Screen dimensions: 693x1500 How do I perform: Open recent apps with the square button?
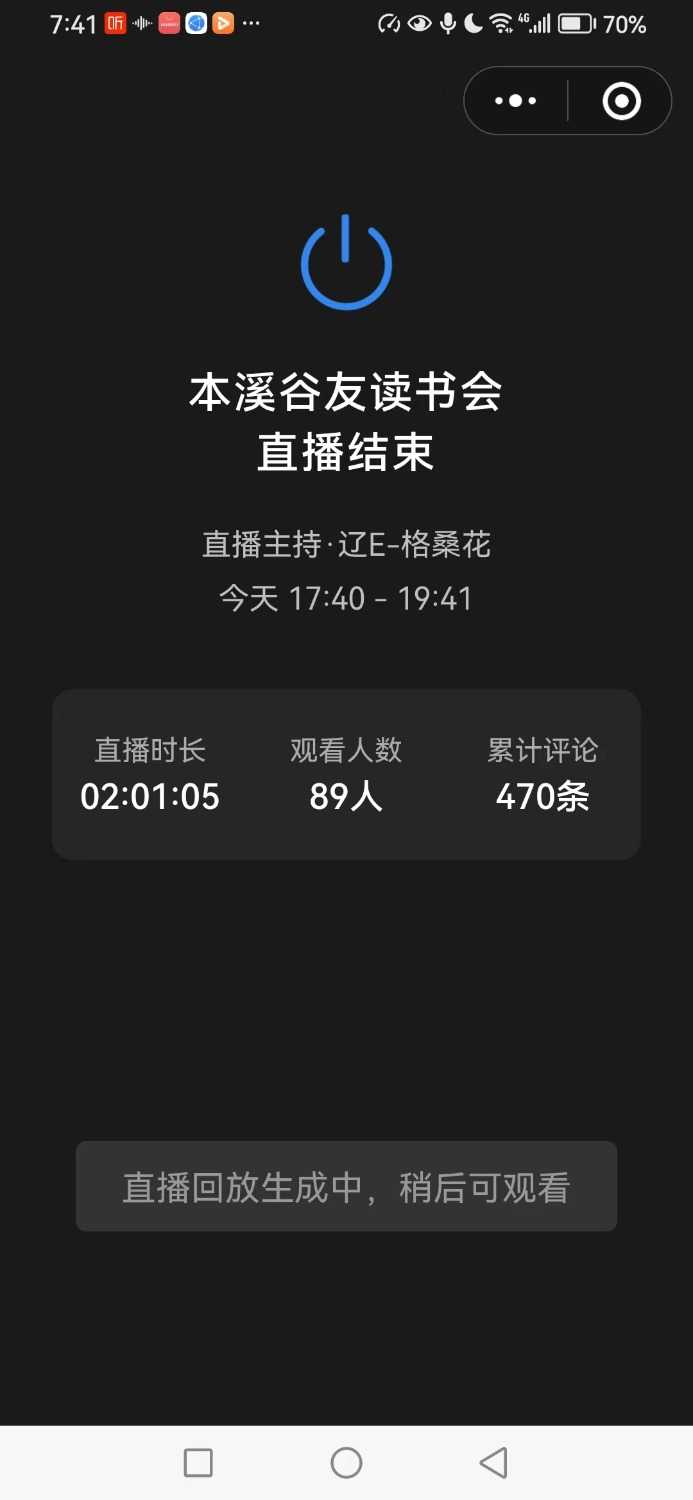[199, 1462]
